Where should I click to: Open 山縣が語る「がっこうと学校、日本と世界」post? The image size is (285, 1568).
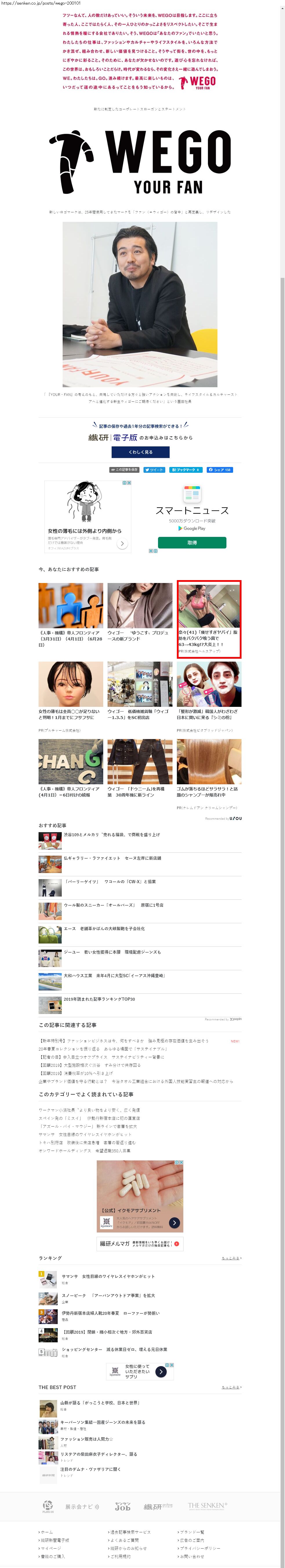[x=99, y=1402]
